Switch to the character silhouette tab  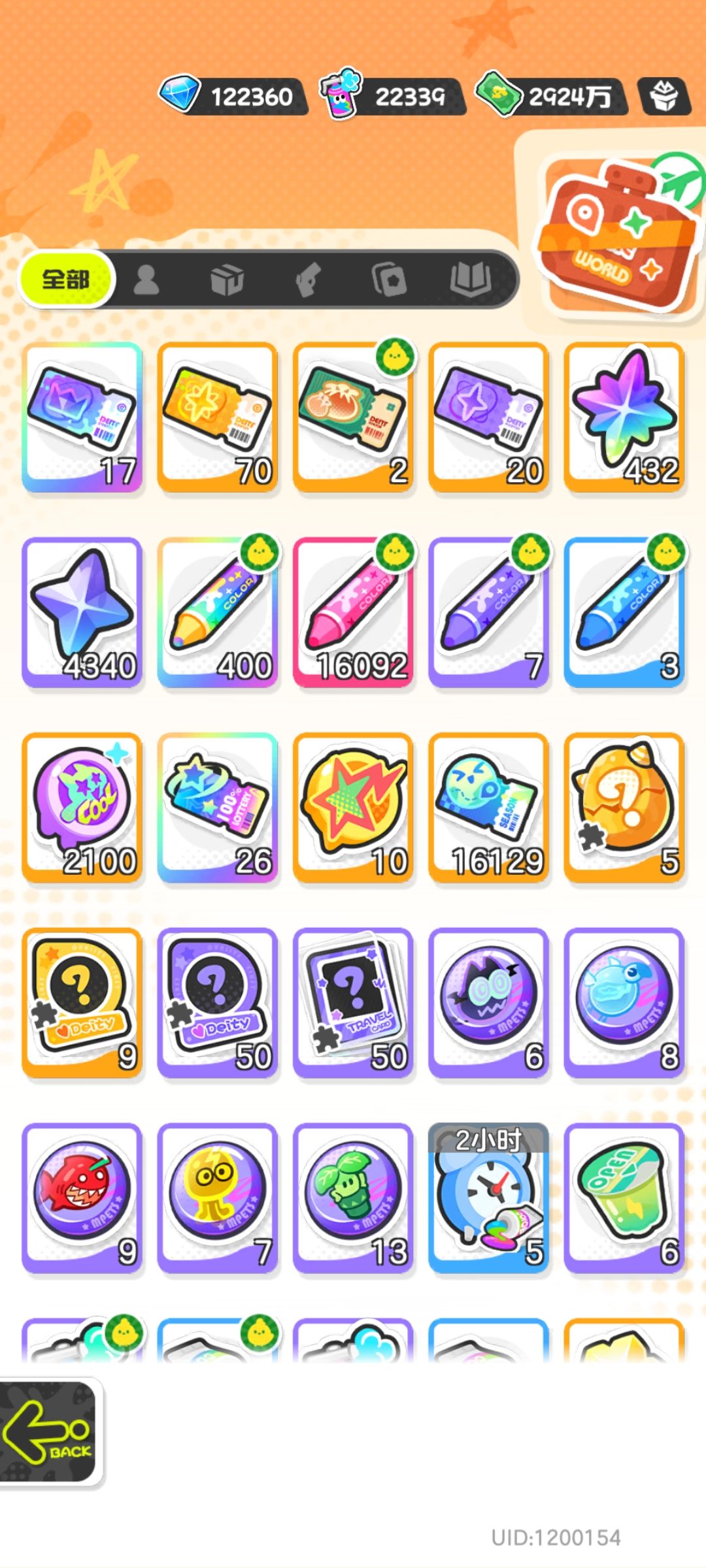(x=146, y=280)
